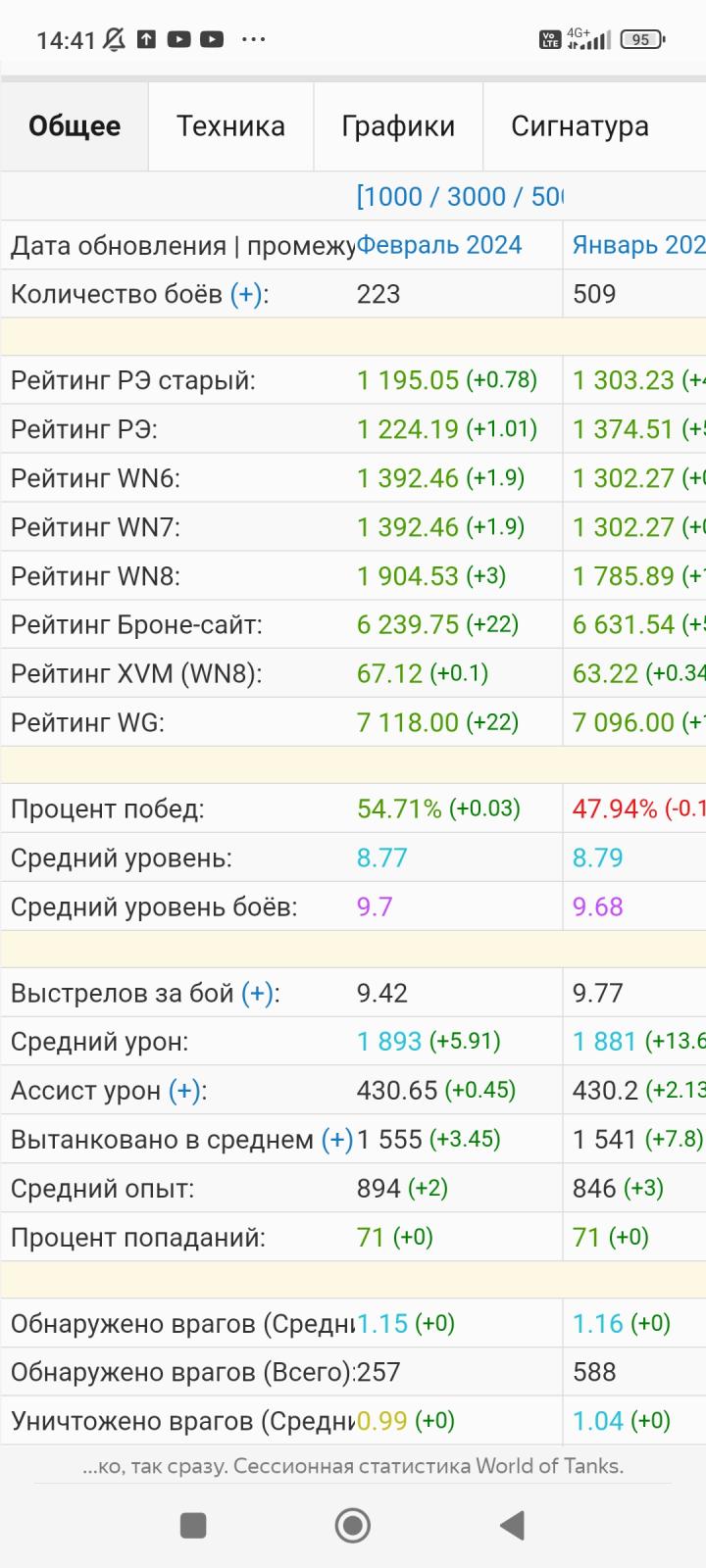Select the Сигнатура tab

click(580, 126)
